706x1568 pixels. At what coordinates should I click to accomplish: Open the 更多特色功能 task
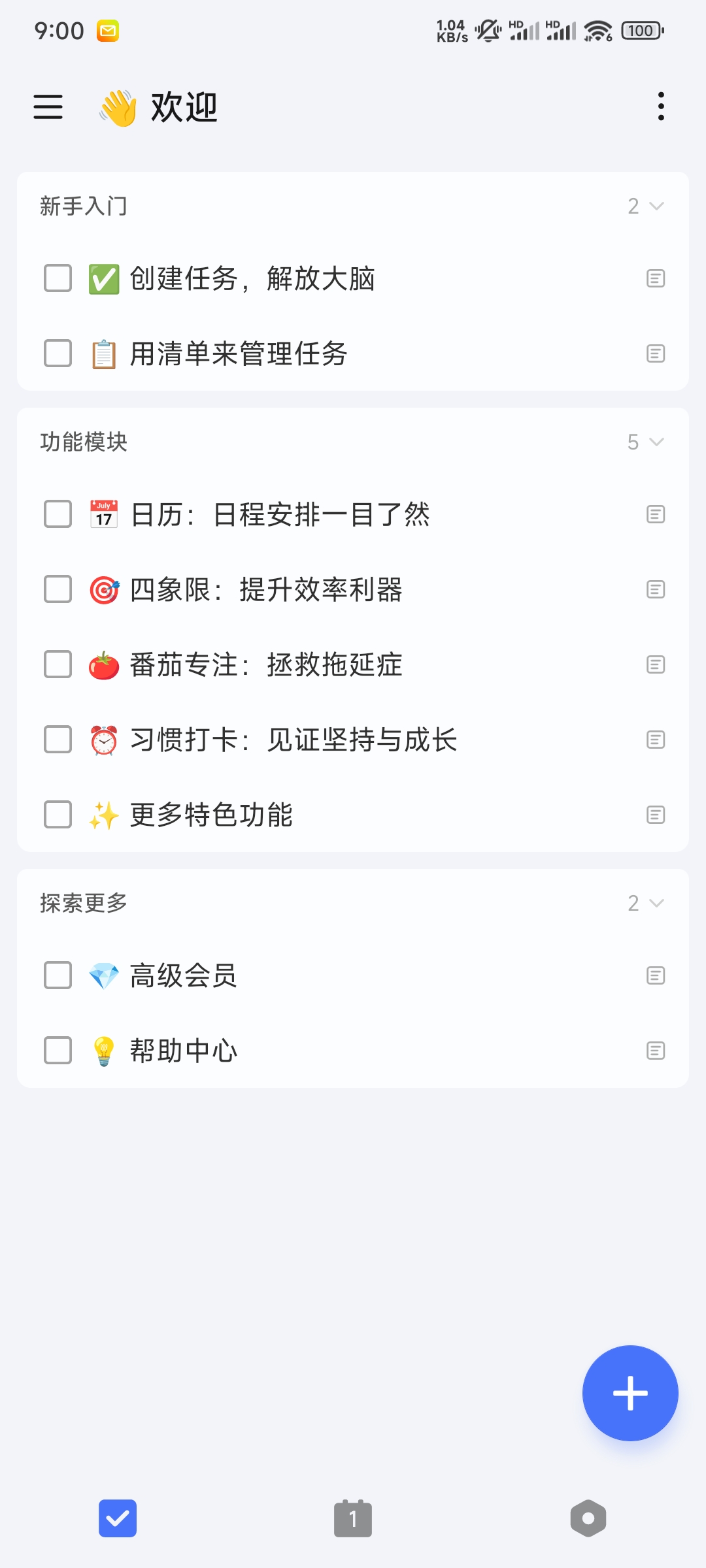click(x=211, y=815)
